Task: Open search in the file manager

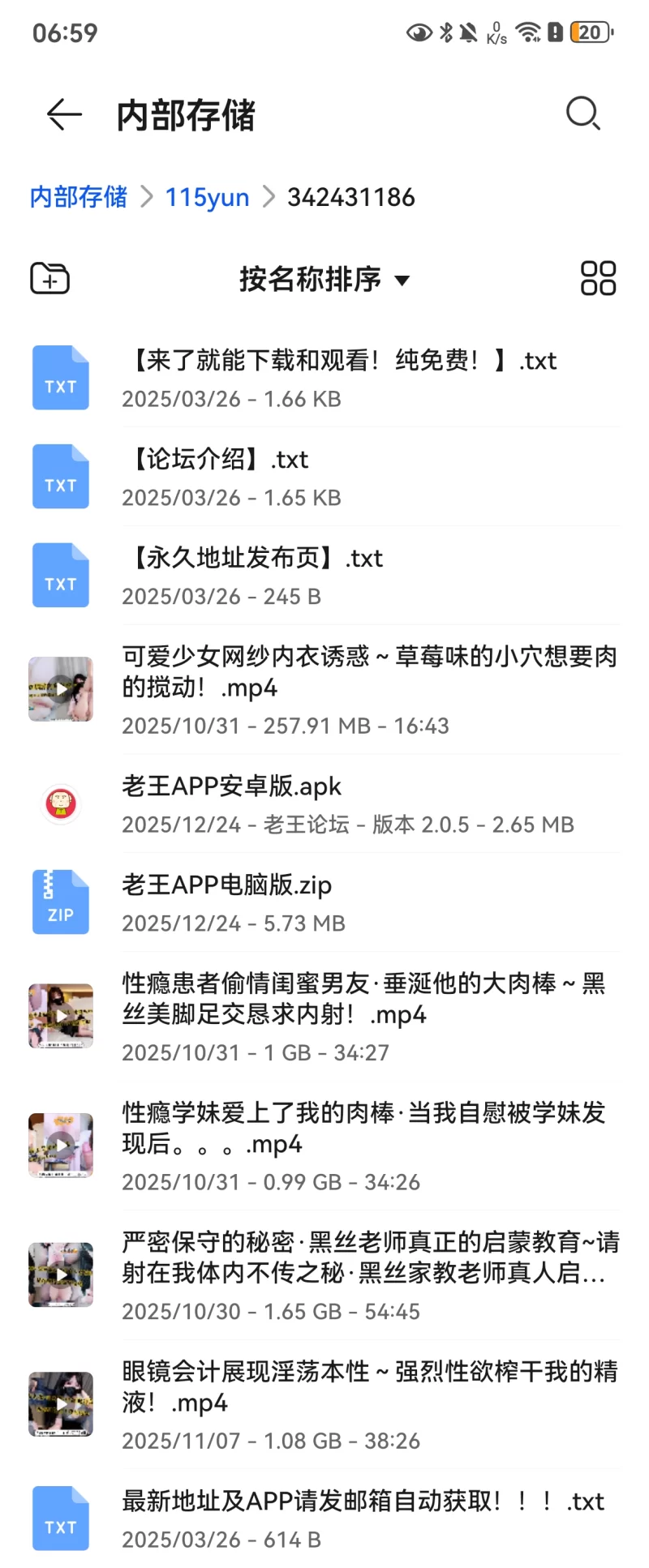Action: [582, 114]
